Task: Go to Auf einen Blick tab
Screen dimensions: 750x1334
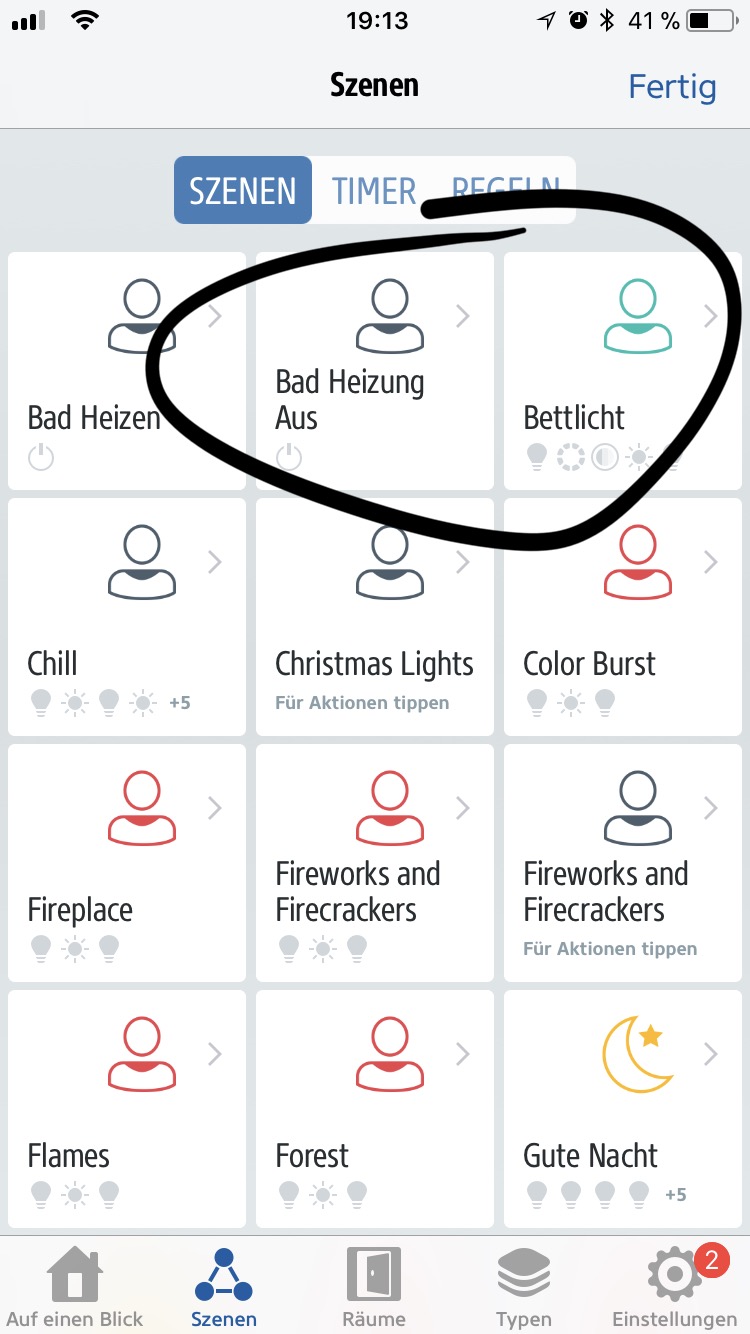Action: pos(75,1287)
